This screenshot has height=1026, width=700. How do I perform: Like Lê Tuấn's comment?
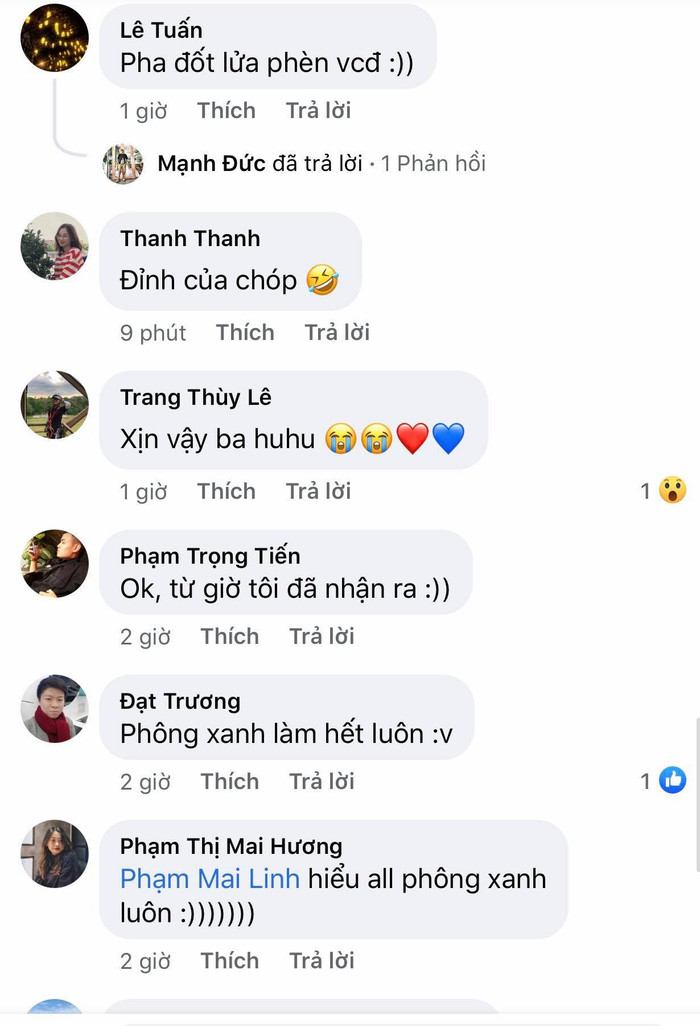click(226, 110)
